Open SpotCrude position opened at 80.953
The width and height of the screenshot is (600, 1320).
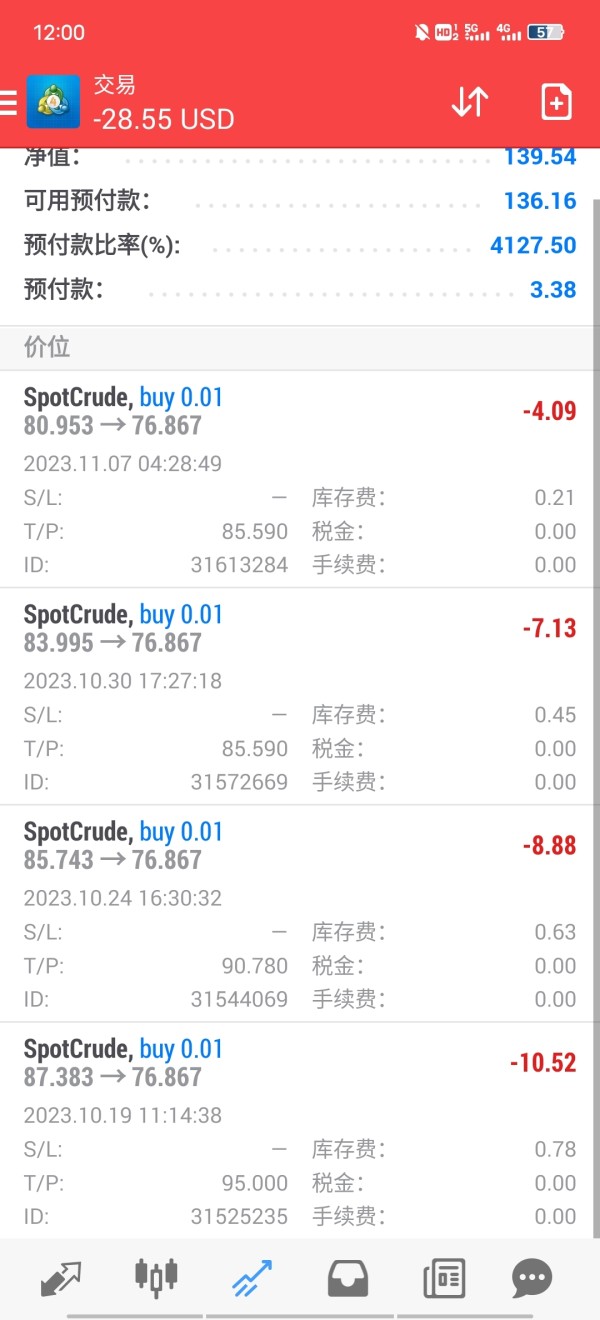click(x=300, y=479)
